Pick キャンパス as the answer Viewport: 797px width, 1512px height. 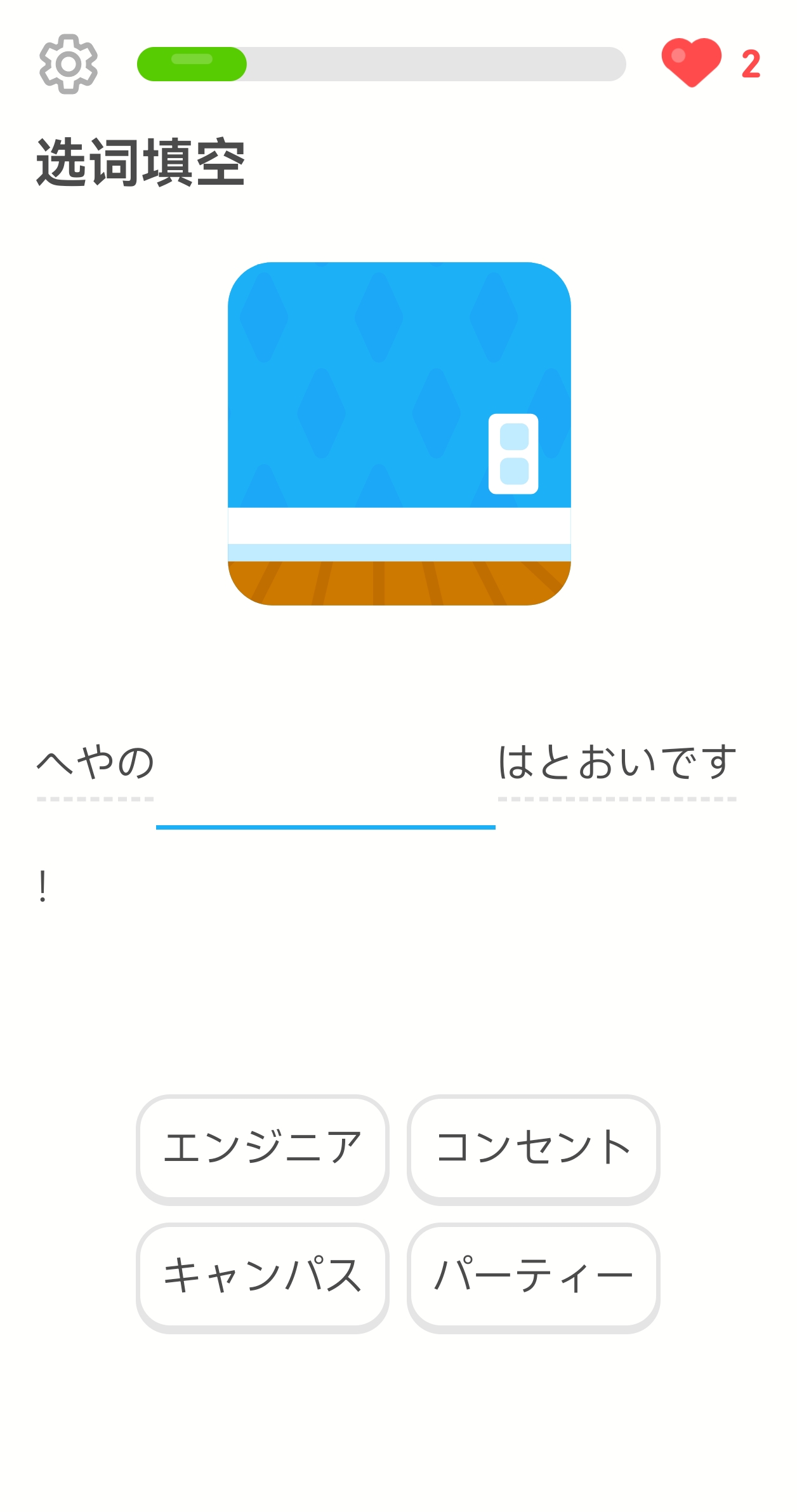(262, 1276)
